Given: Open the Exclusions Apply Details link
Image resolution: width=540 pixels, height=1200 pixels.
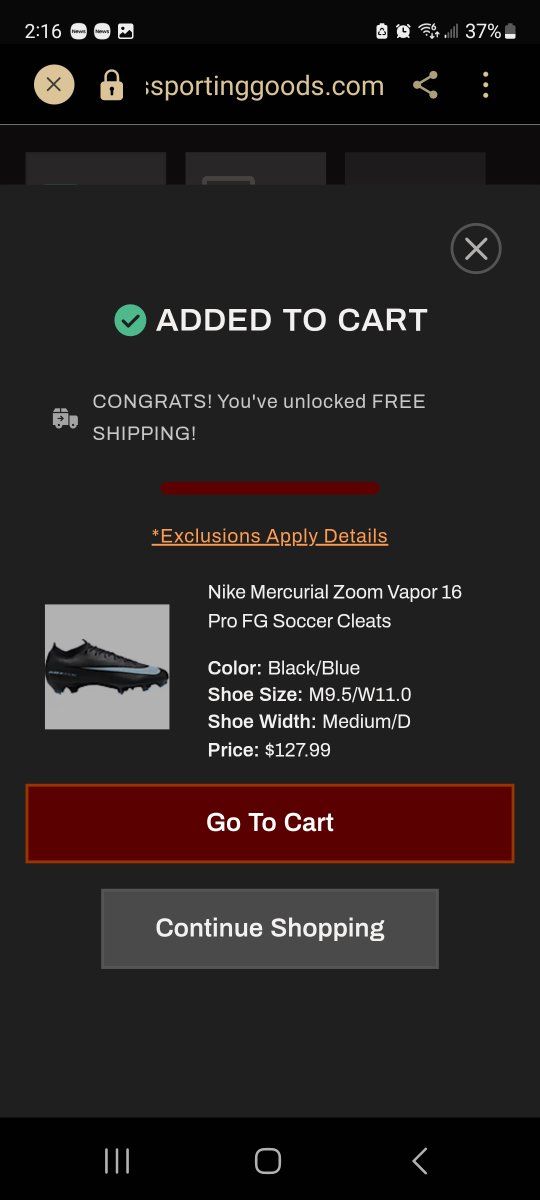Looking at the screenshot, I should [270, 536].
